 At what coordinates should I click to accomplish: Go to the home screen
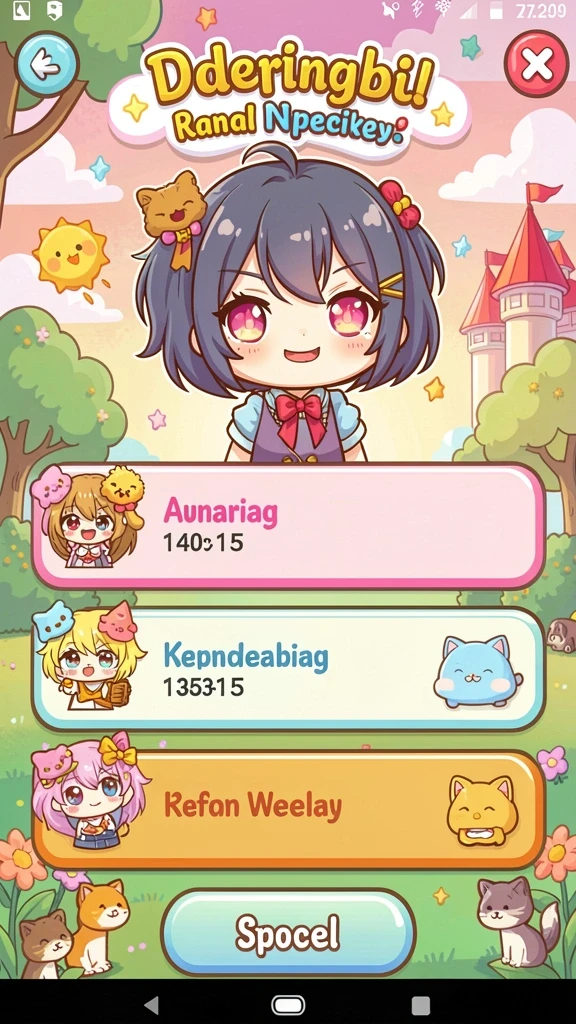pyautogui.click(x=288, y=1005)
